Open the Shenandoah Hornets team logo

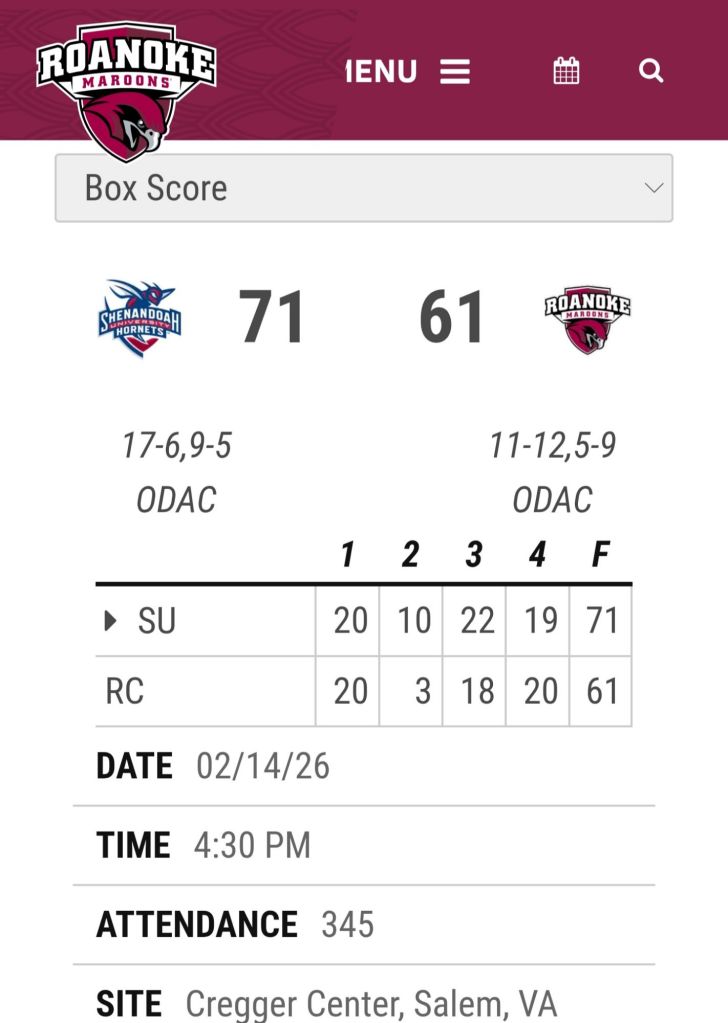[140, 319]
